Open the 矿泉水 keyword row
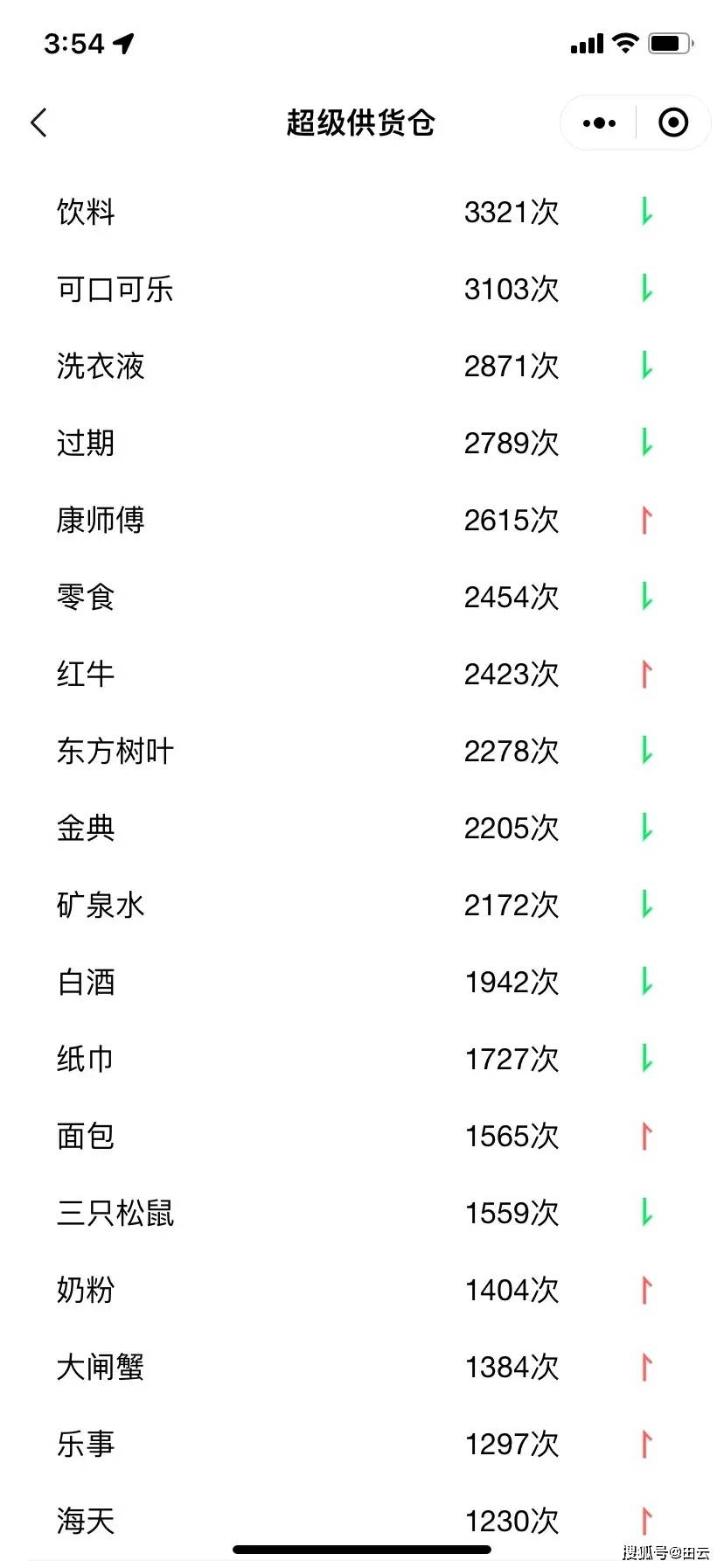 pos(101,905)
